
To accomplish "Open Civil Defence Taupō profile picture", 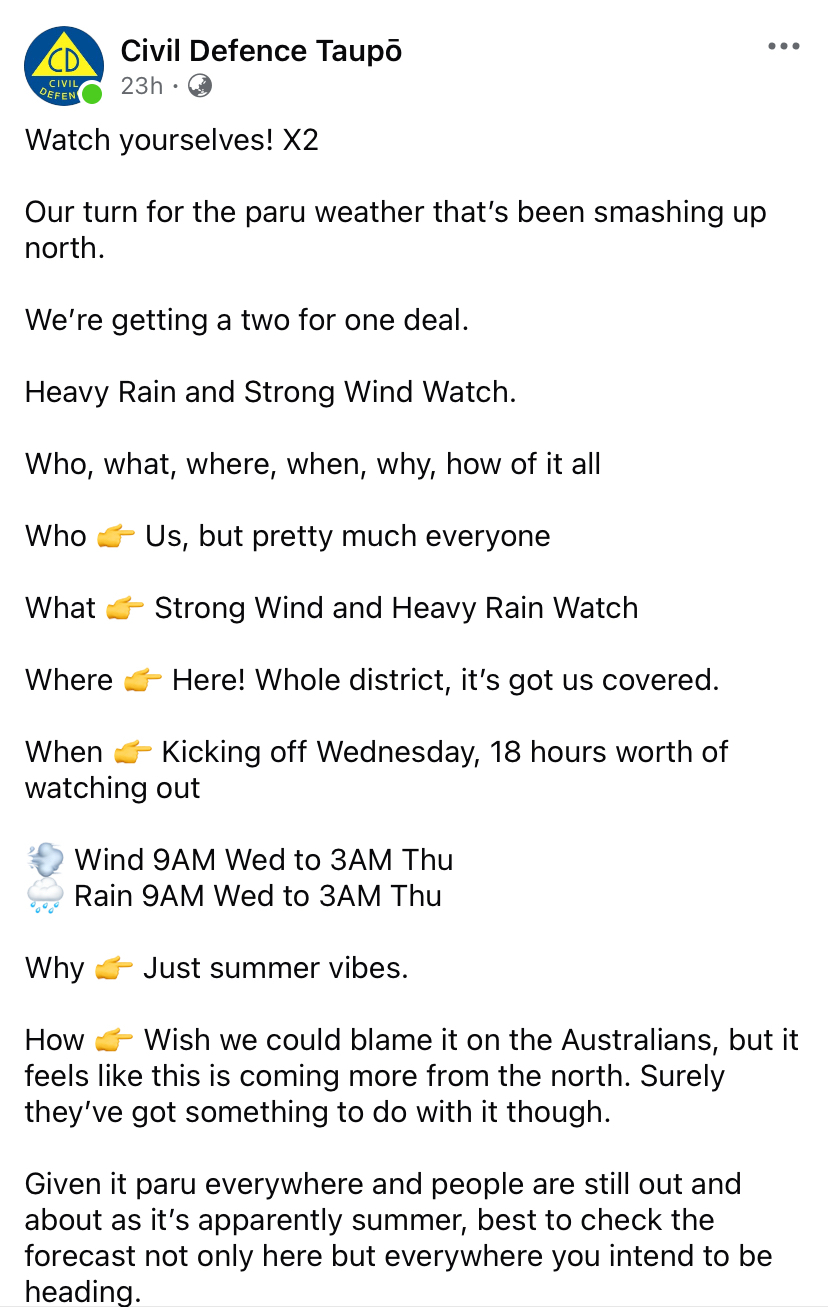I will click(x=63, y=66).
